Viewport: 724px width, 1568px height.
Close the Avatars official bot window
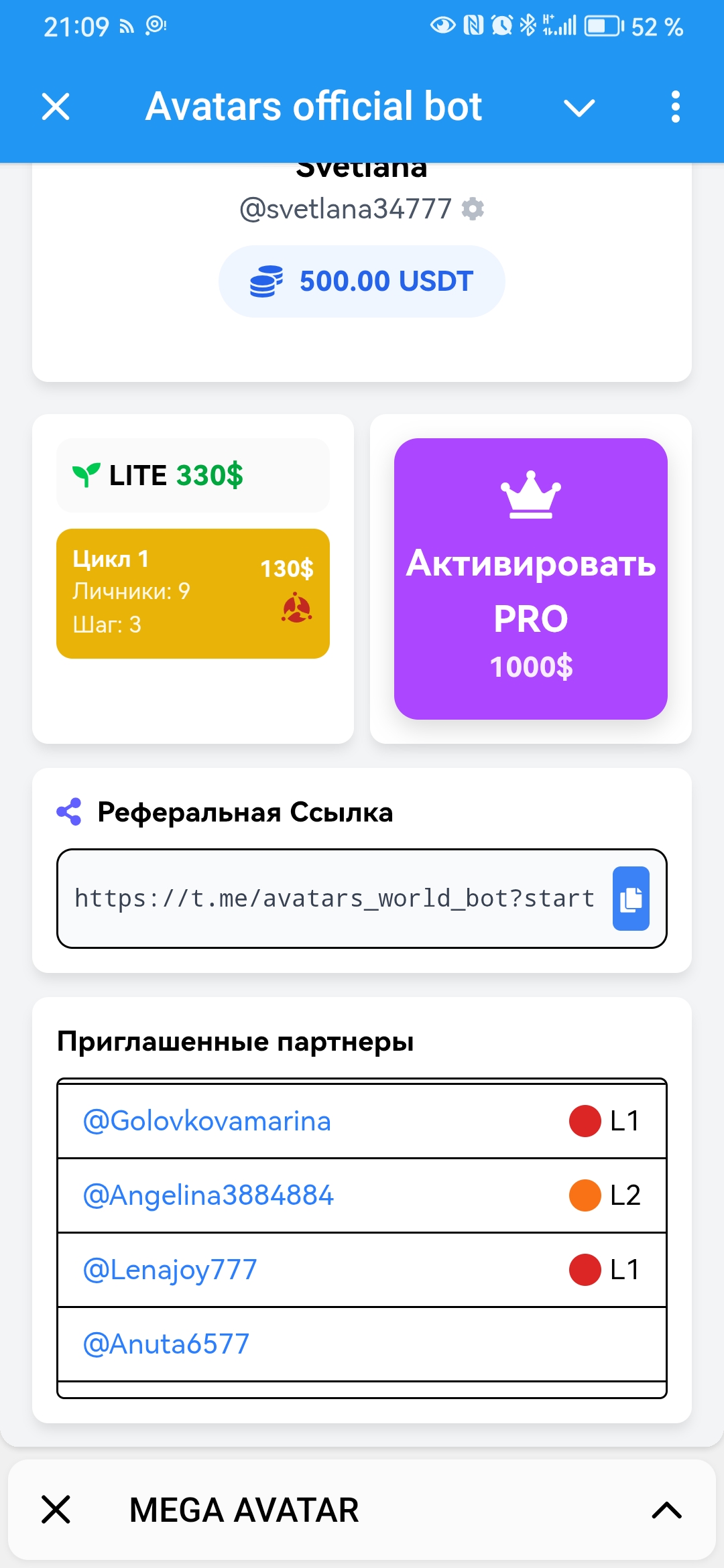(x=56, y=107)
